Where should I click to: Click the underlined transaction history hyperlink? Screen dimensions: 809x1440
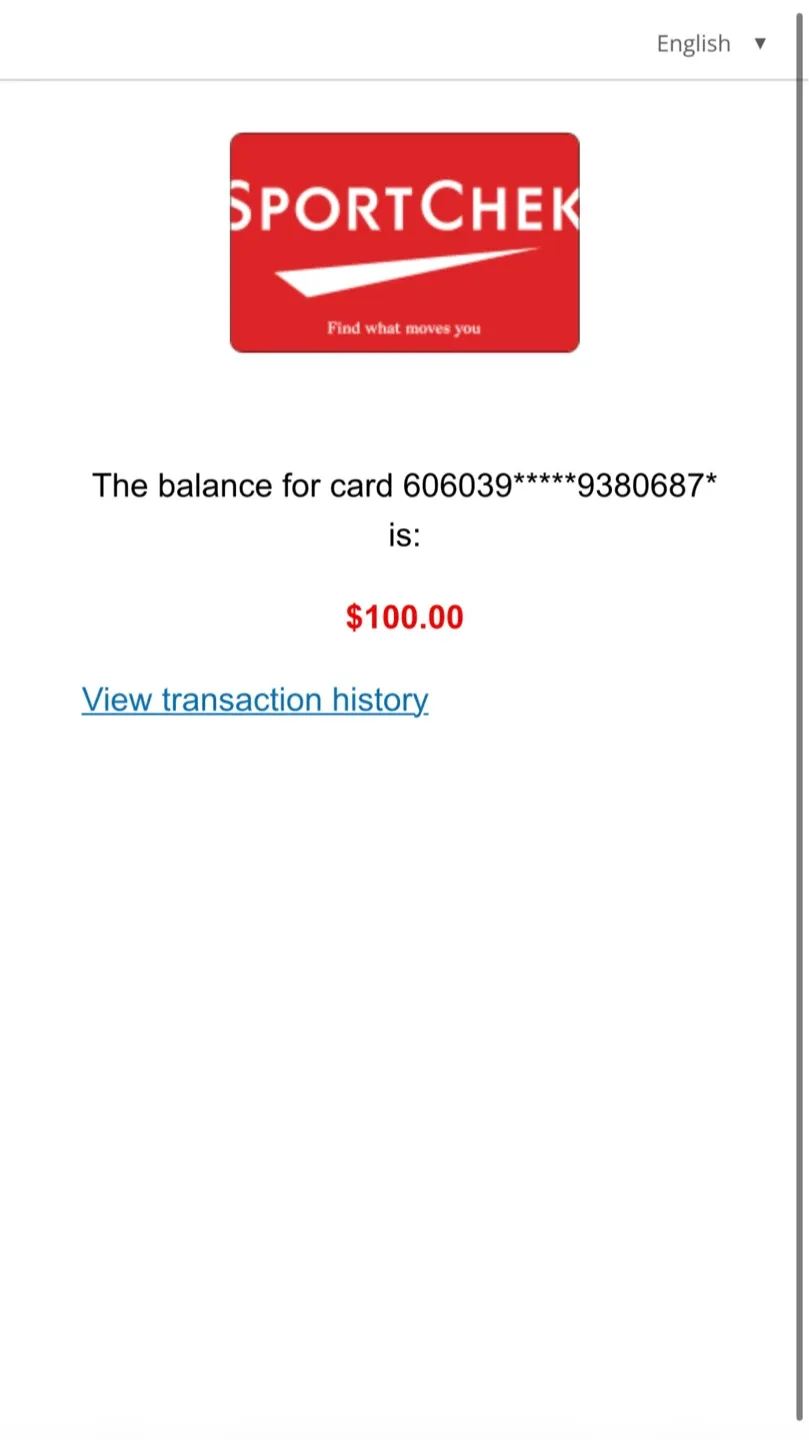pos(254,699)
